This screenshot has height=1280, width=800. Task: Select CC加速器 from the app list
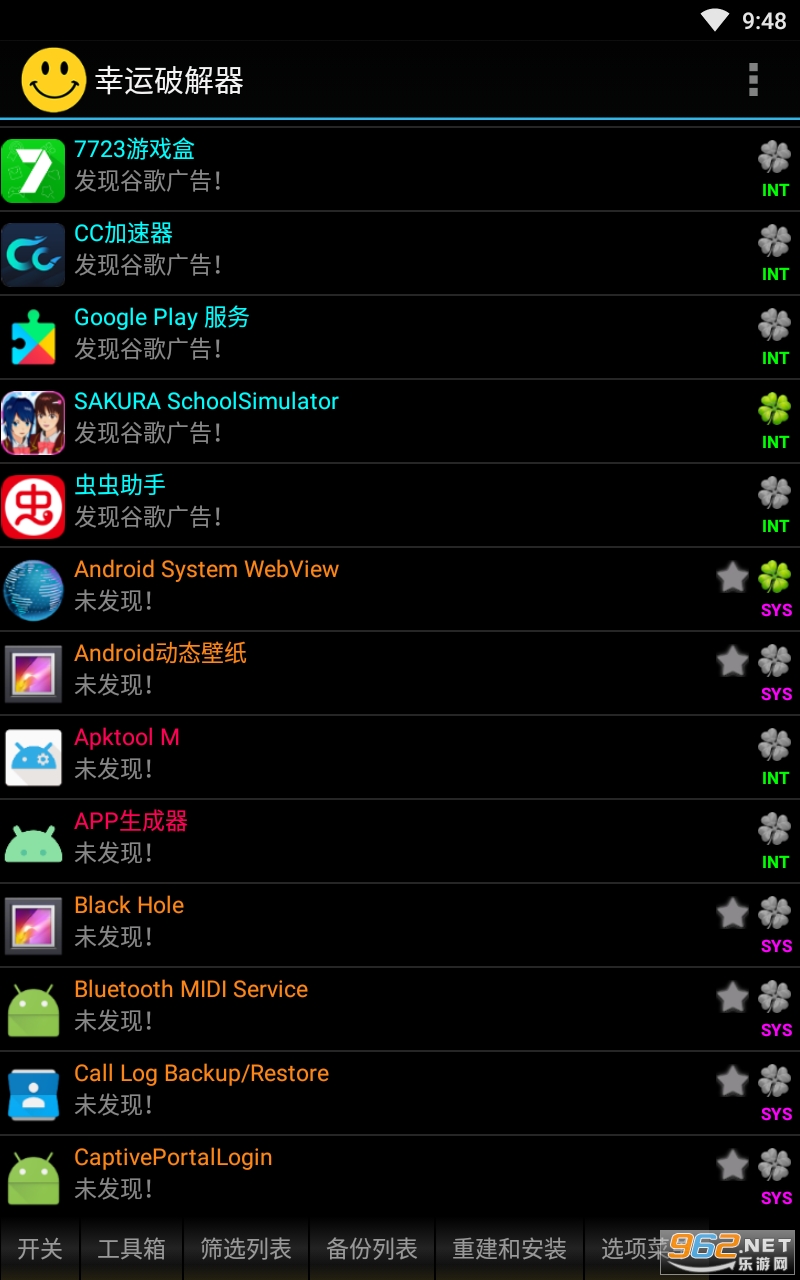point(300,252)
